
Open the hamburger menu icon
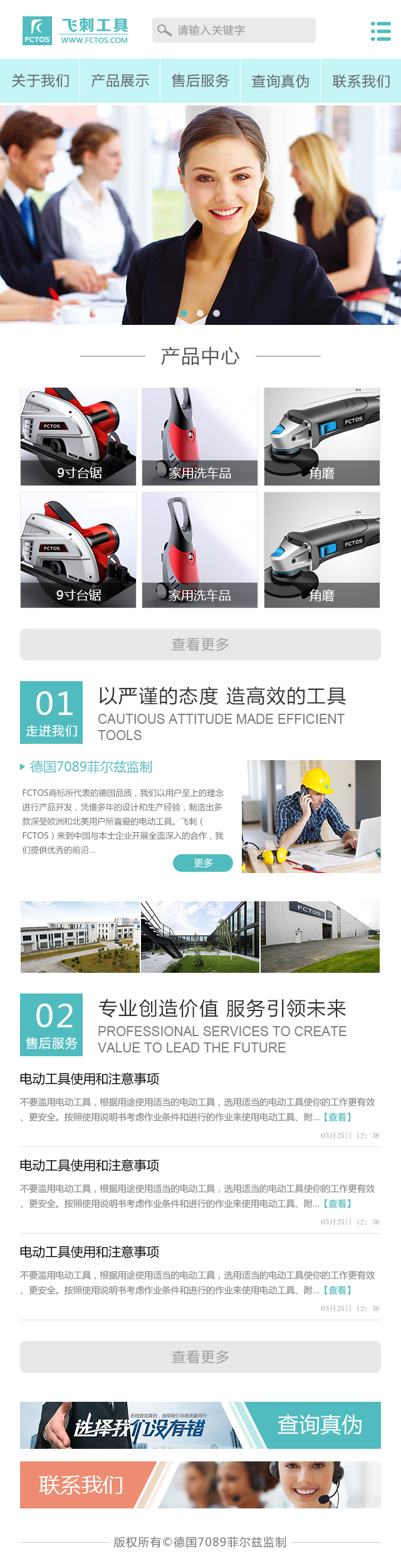[x=380, y=31]
